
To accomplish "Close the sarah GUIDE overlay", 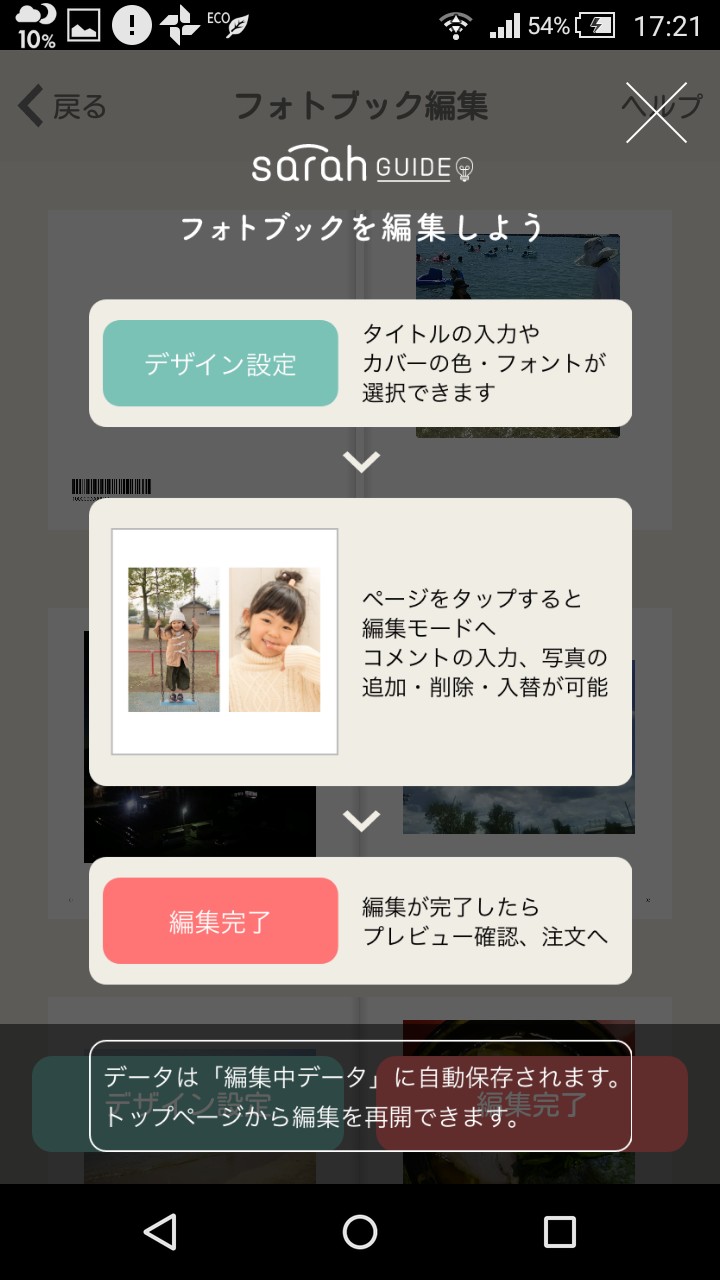I will (x=656, y=112).
